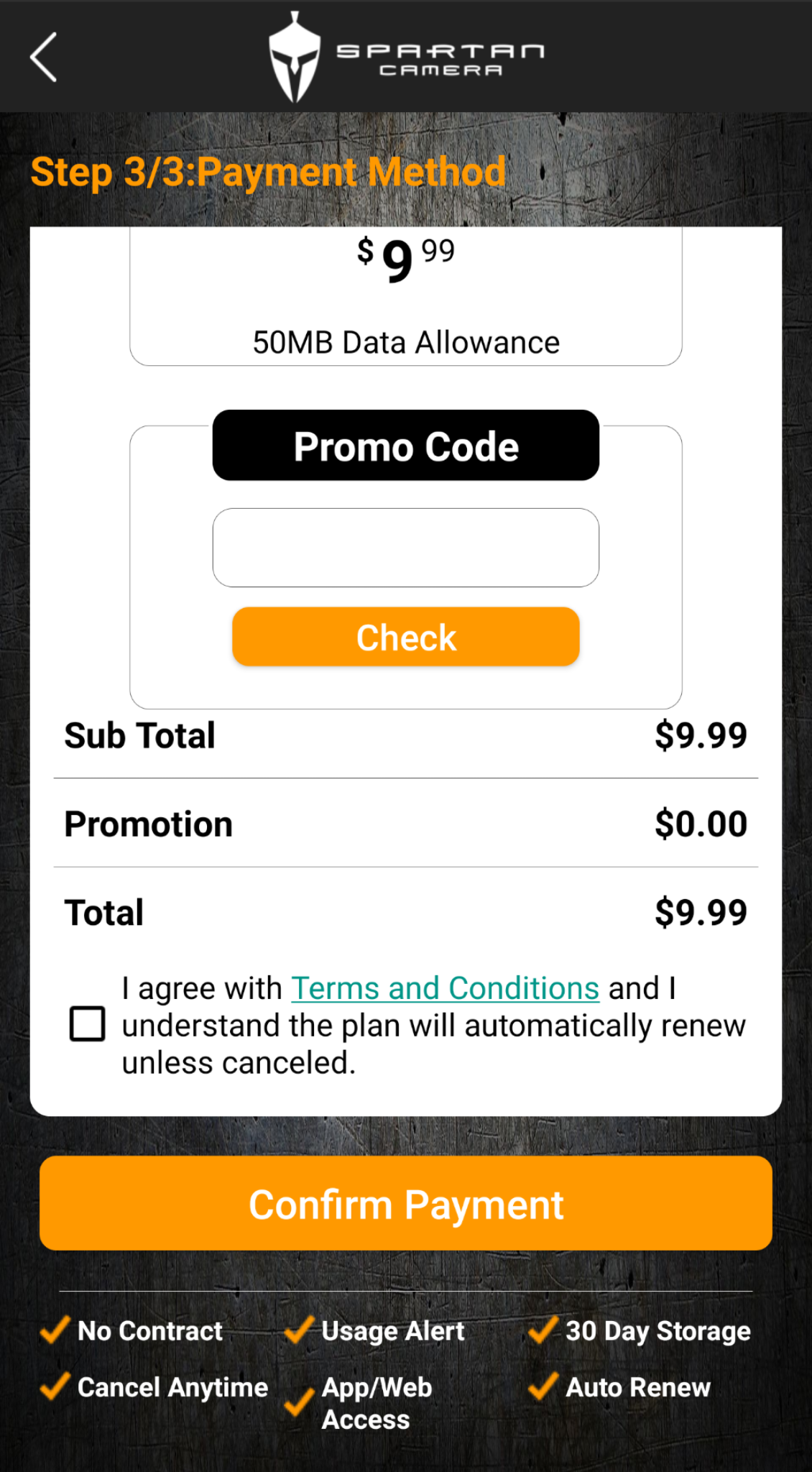Tick the agree to terms checkbox
Screen dimensions: 812x1472
[x=88, y=1023]
